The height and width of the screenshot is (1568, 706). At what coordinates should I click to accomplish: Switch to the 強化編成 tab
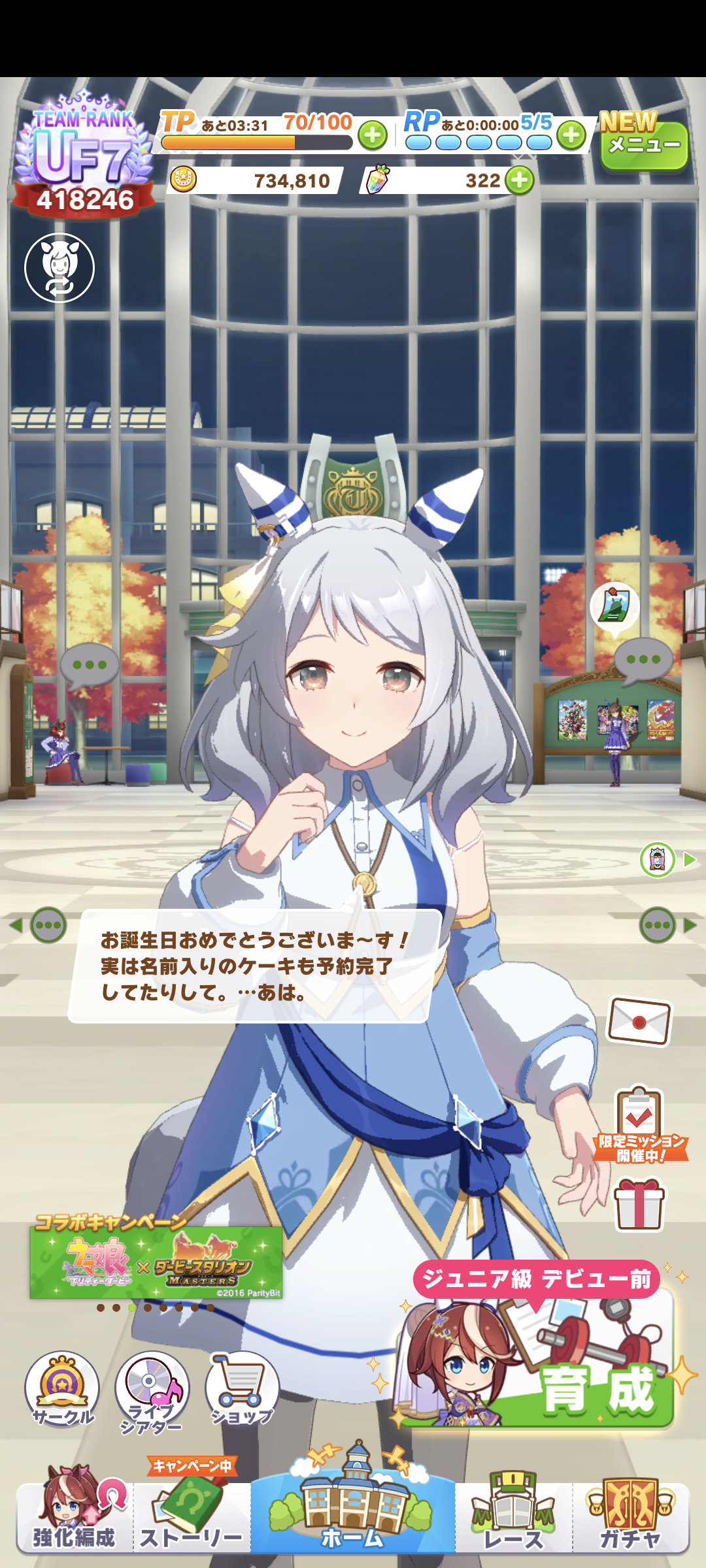click(x=74, y=1516)
